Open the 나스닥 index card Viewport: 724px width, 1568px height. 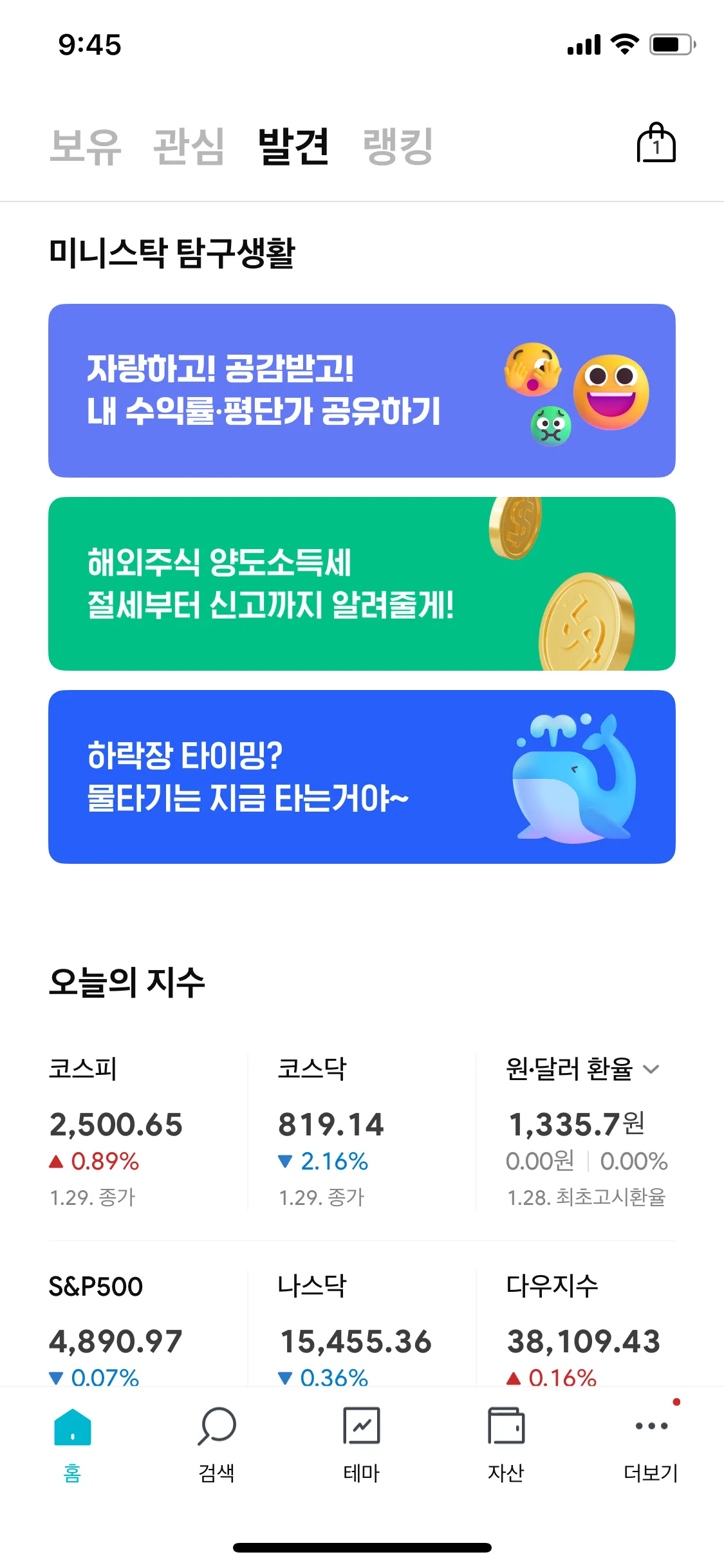(355, 1327)
